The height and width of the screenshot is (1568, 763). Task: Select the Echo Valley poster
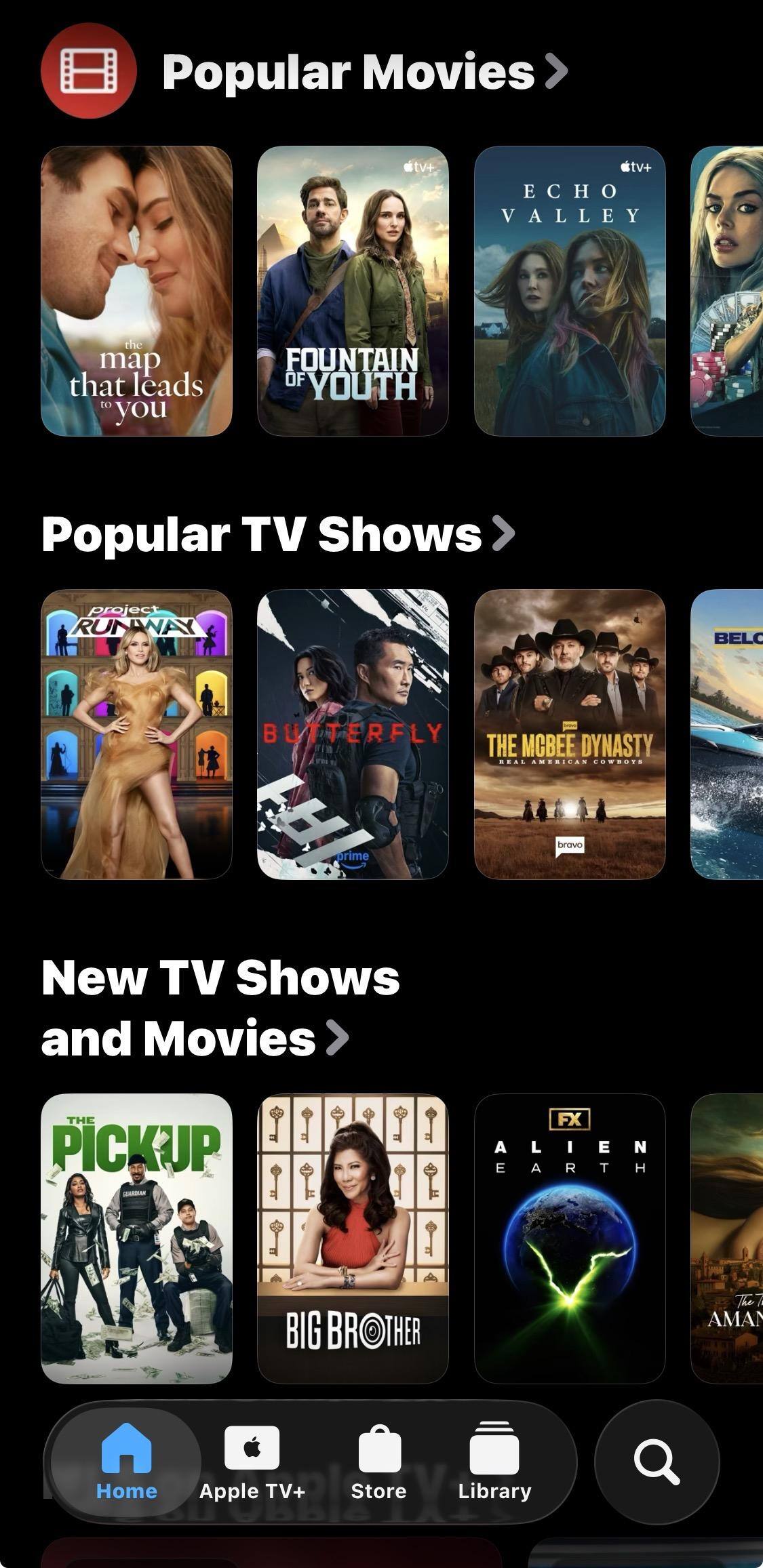tap(570, 291)
